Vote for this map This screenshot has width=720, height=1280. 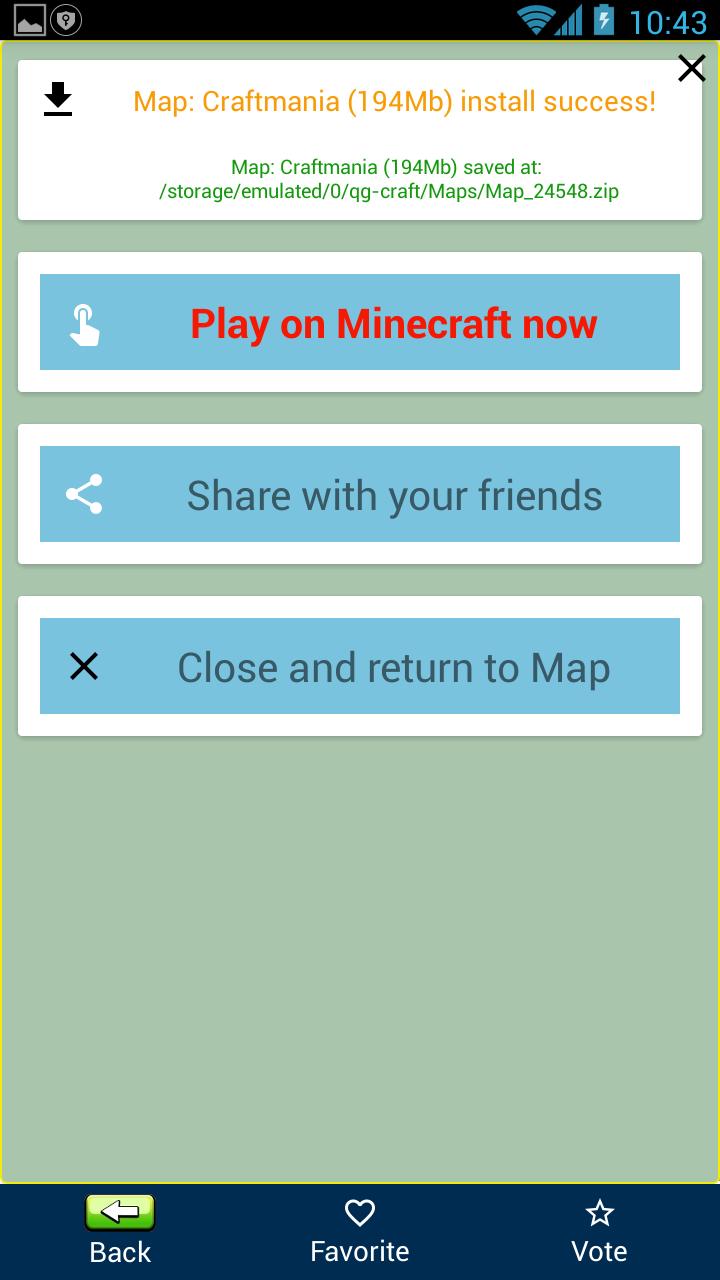[x=599, y=1232]
